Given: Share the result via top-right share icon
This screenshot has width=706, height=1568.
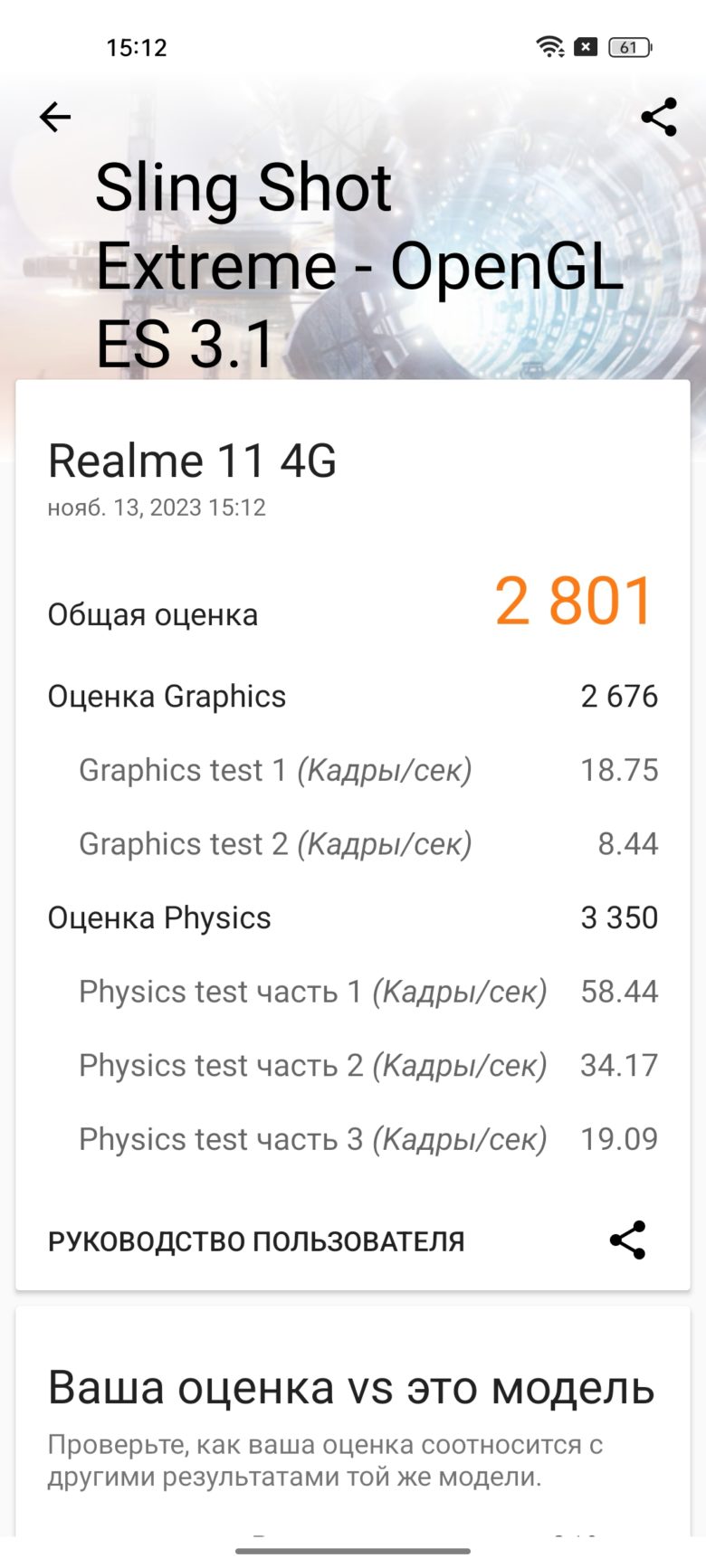Looking at the screenshot, I should coord(659,117).
